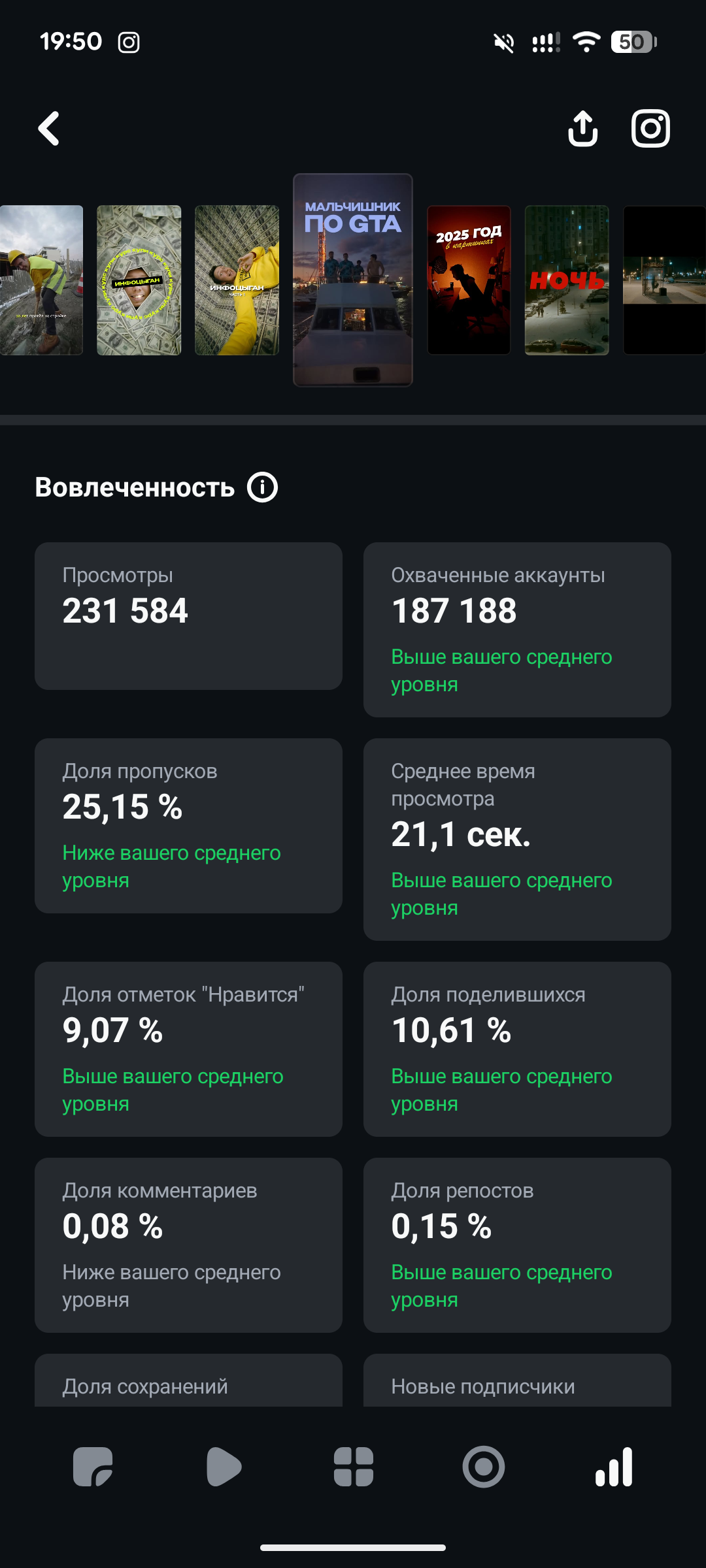Image resolution: width=706 pixels, height=1568 pixels.
Task: Select the 2025 год thumbnail
Action: (469, 280)
